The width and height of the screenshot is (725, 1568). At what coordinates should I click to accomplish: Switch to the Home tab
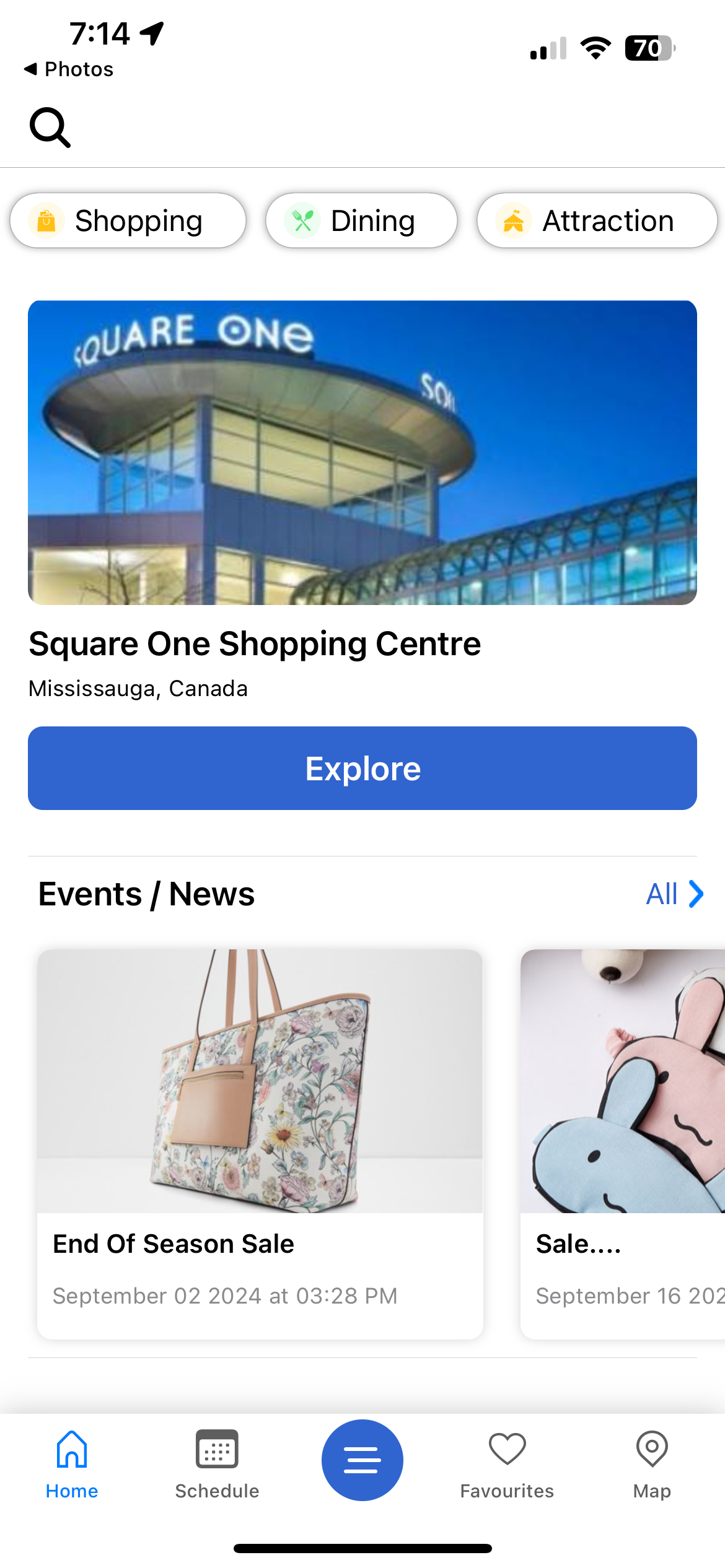72,1465
